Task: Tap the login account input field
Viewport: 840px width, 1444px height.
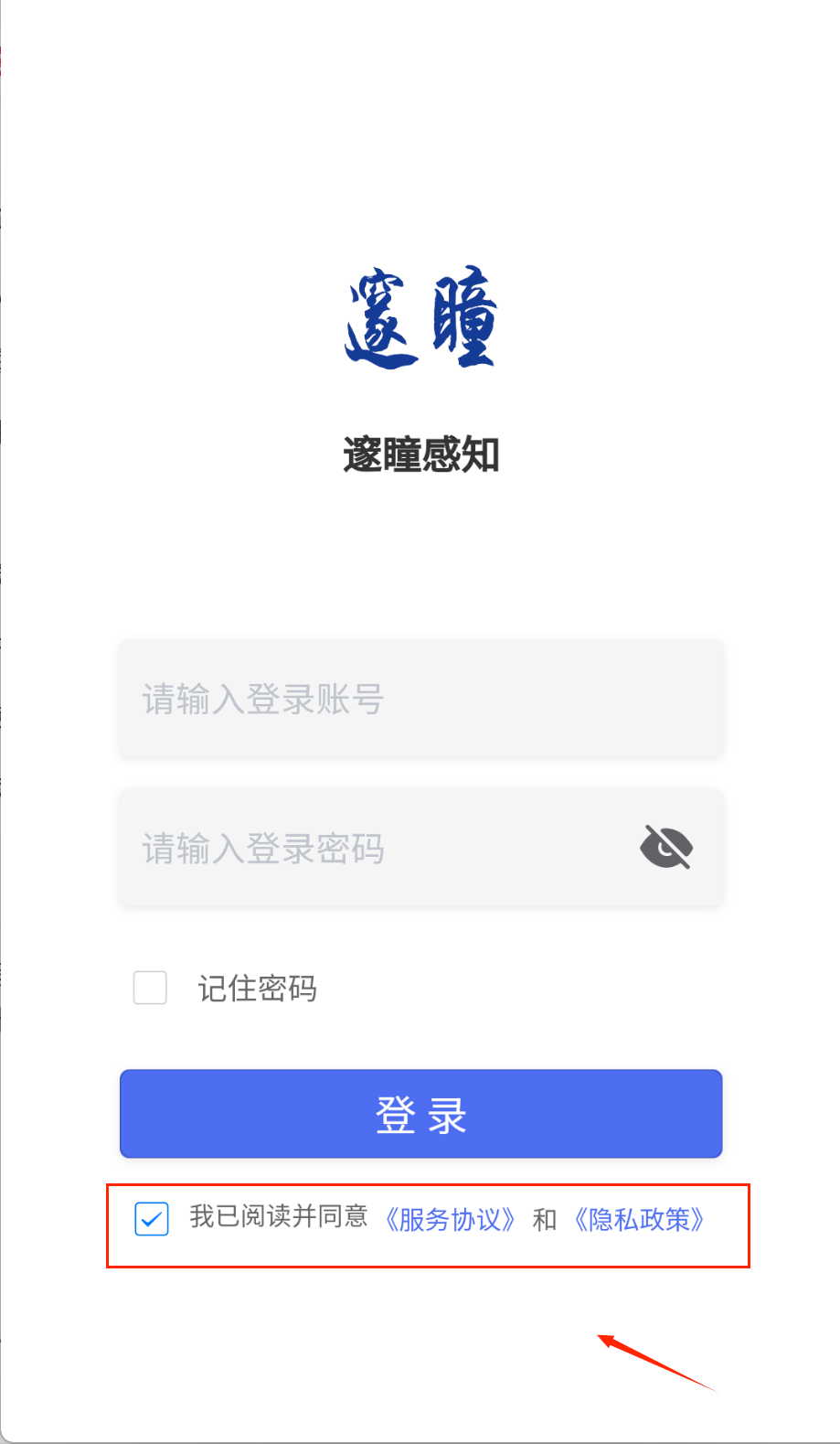Action: 421,699
